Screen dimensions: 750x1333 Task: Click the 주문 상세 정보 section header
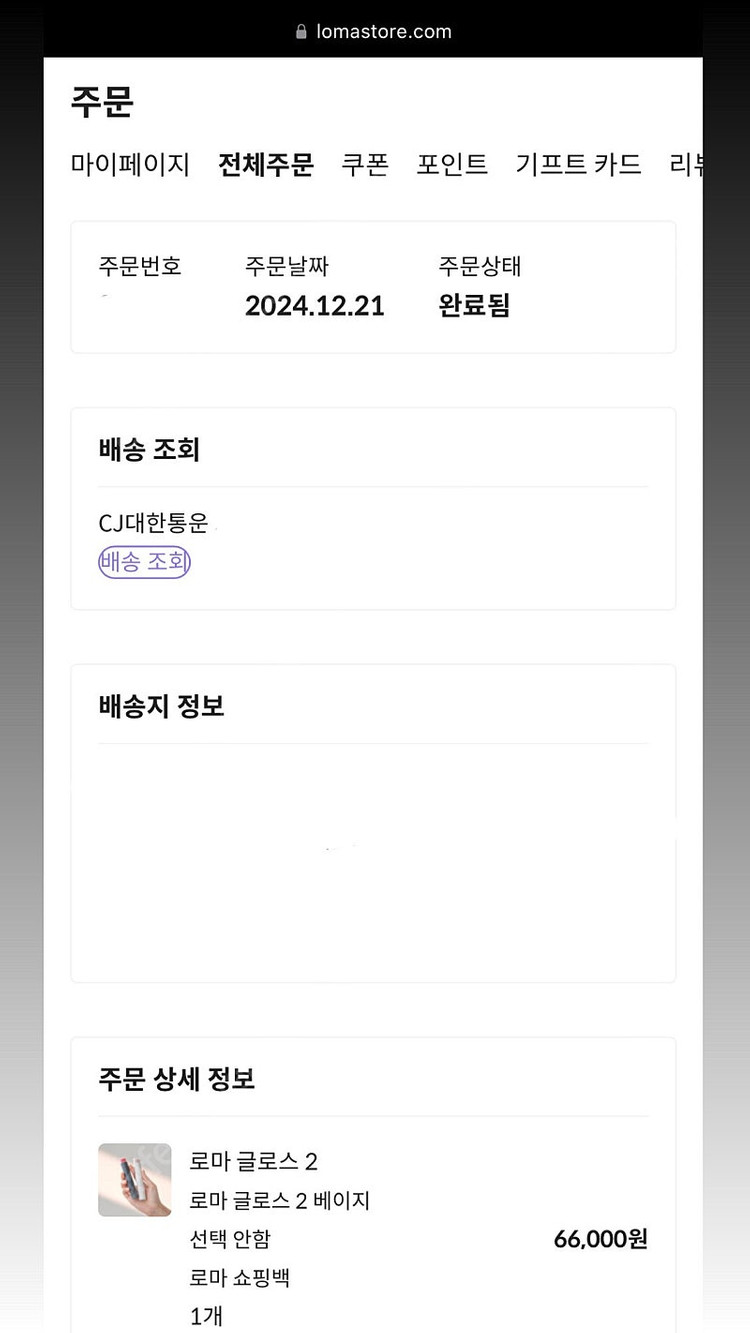[176, 1080]
